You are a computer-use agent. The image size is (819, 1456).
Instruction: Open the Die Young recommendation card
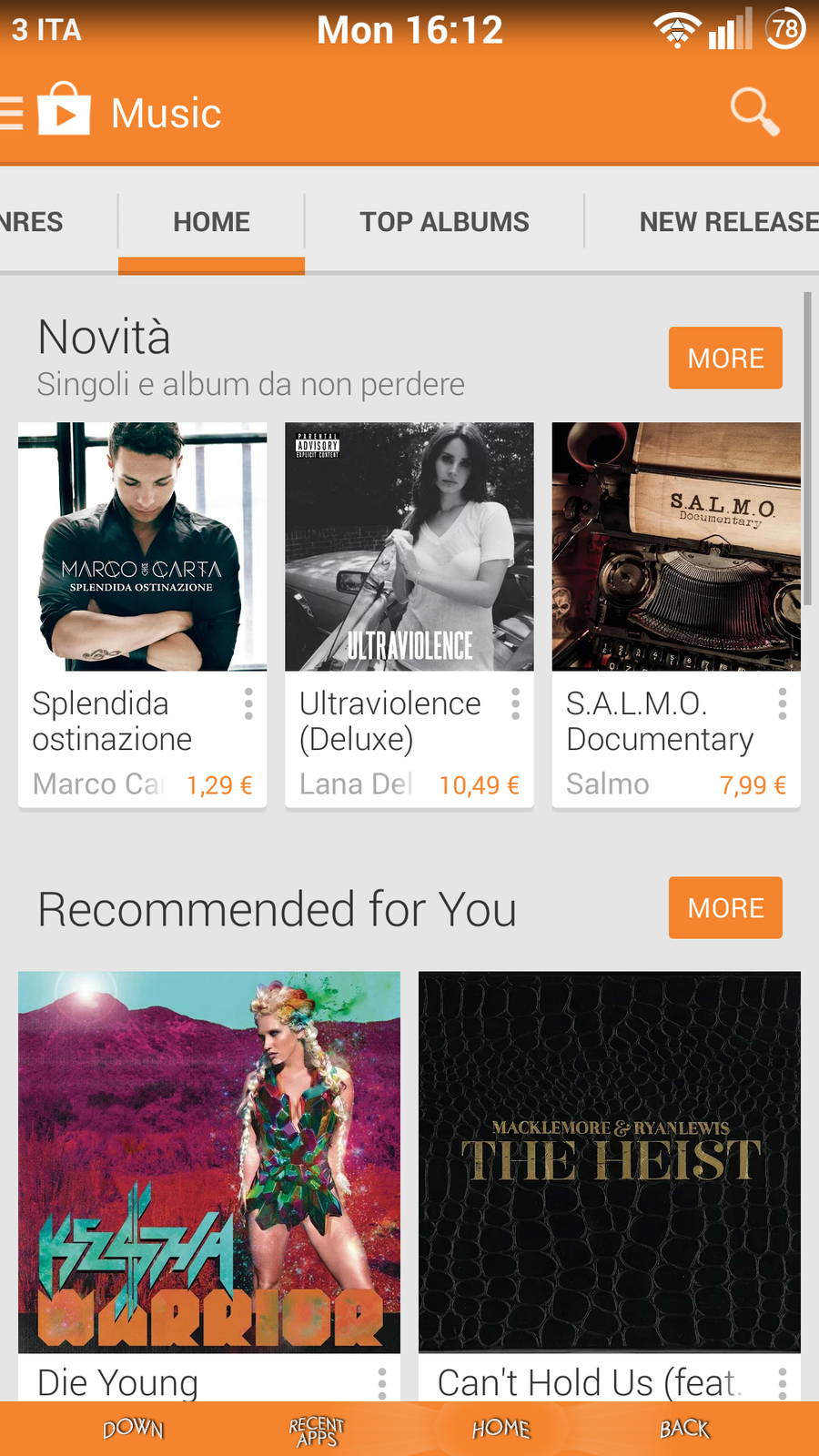(x=209, y=1162)
